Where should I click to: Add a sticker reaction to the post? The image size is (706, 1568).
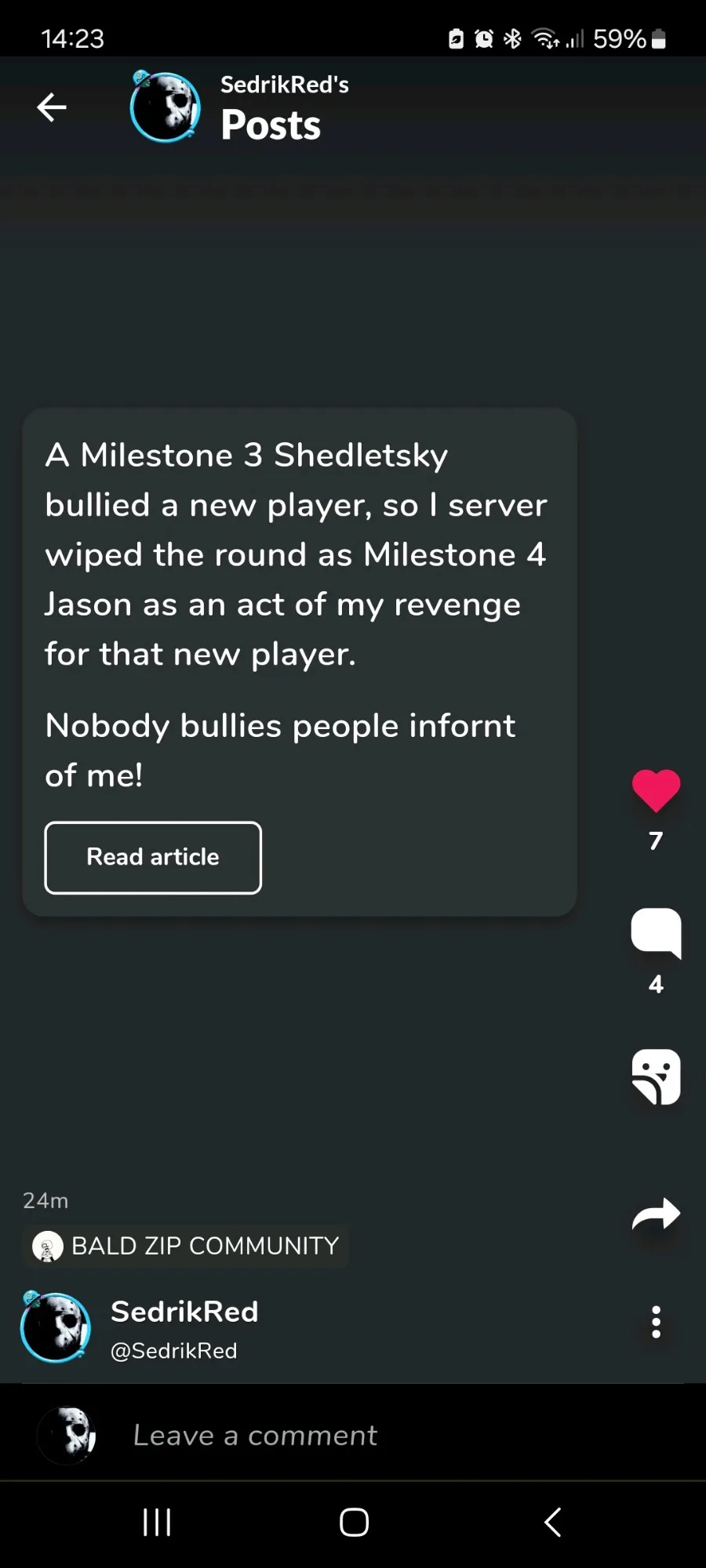(656, 1076)
